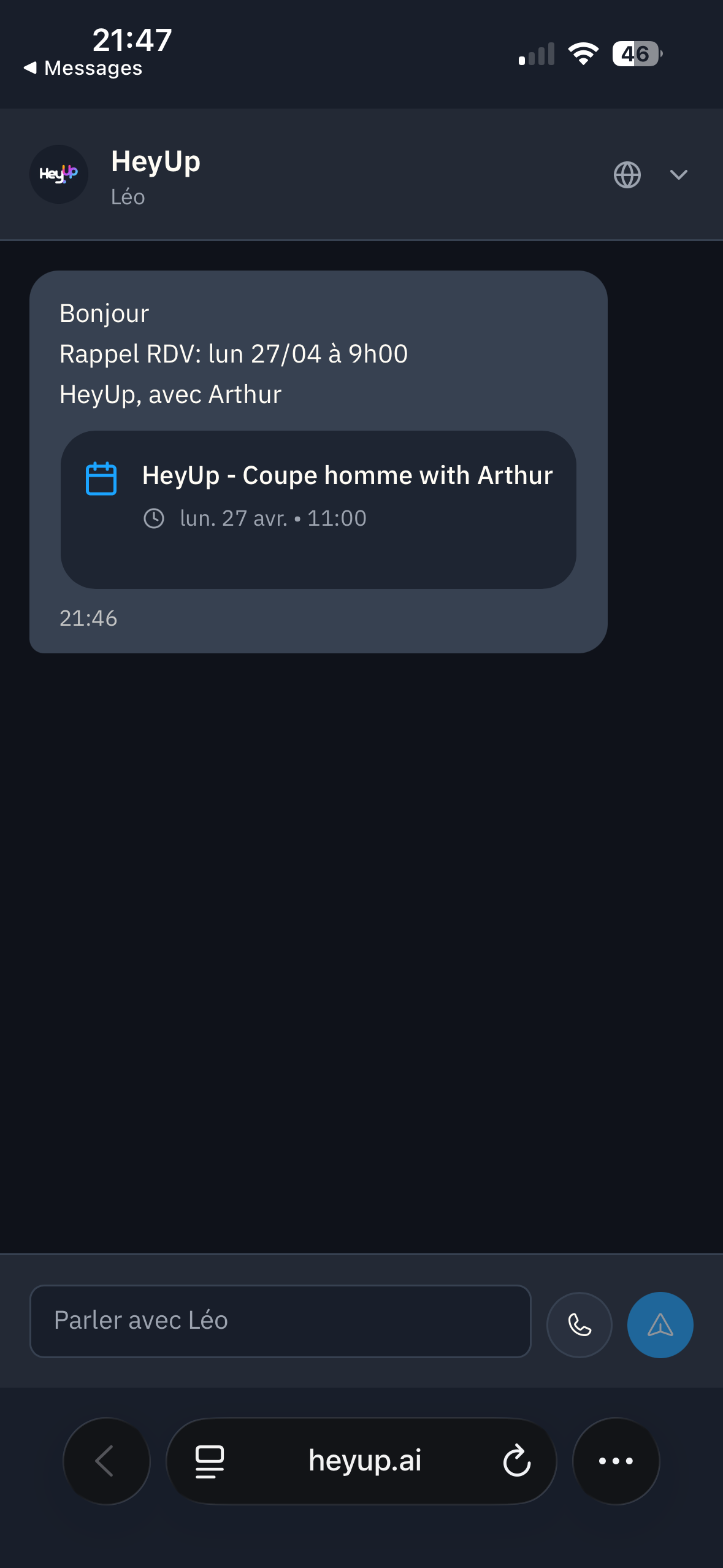Tap the 21:46 message timestamp

[x=88, y=618]
